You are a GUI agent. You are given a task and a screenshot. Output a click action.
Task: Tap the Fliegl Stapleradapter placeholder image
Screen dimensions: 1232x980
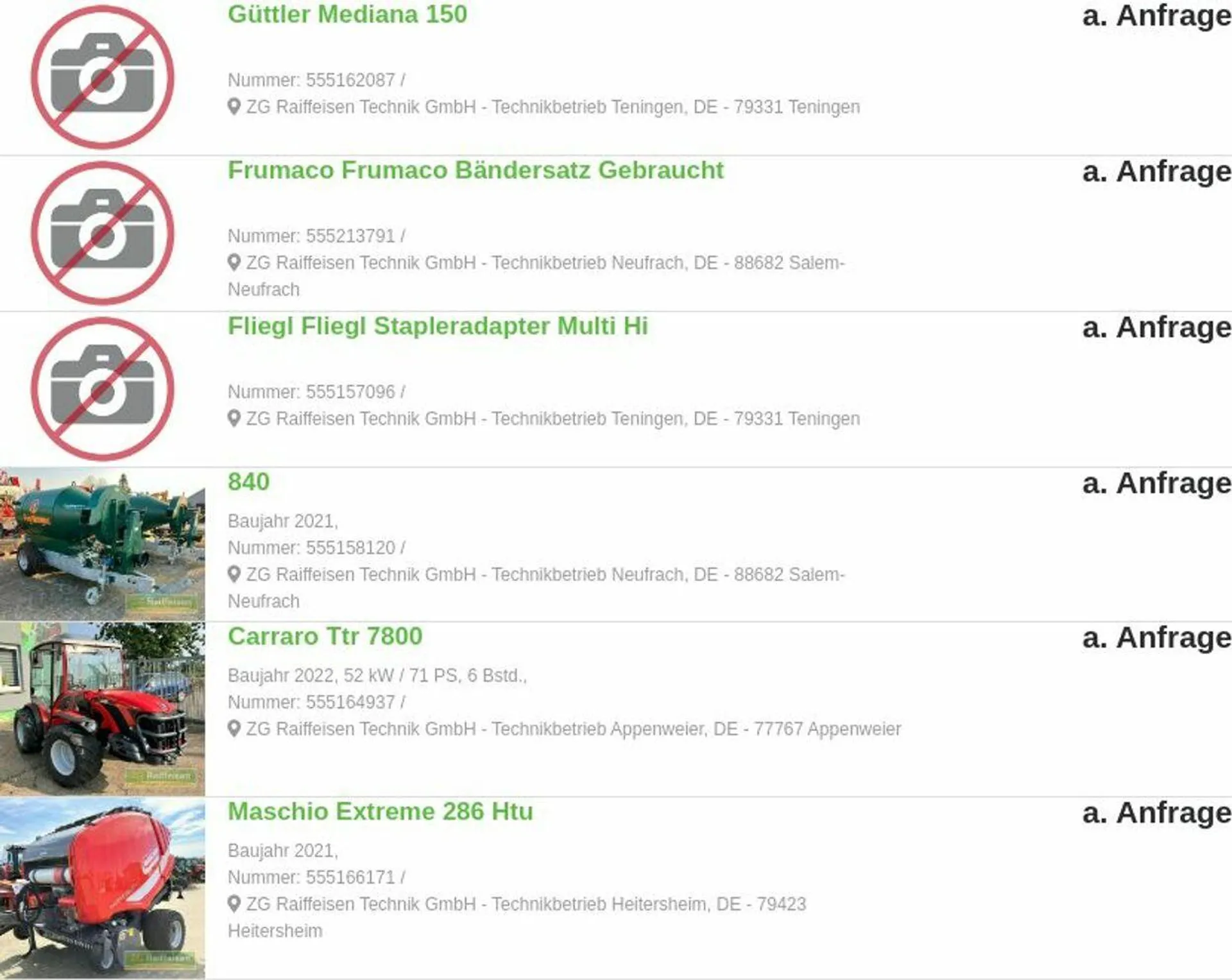coord(103,389)
